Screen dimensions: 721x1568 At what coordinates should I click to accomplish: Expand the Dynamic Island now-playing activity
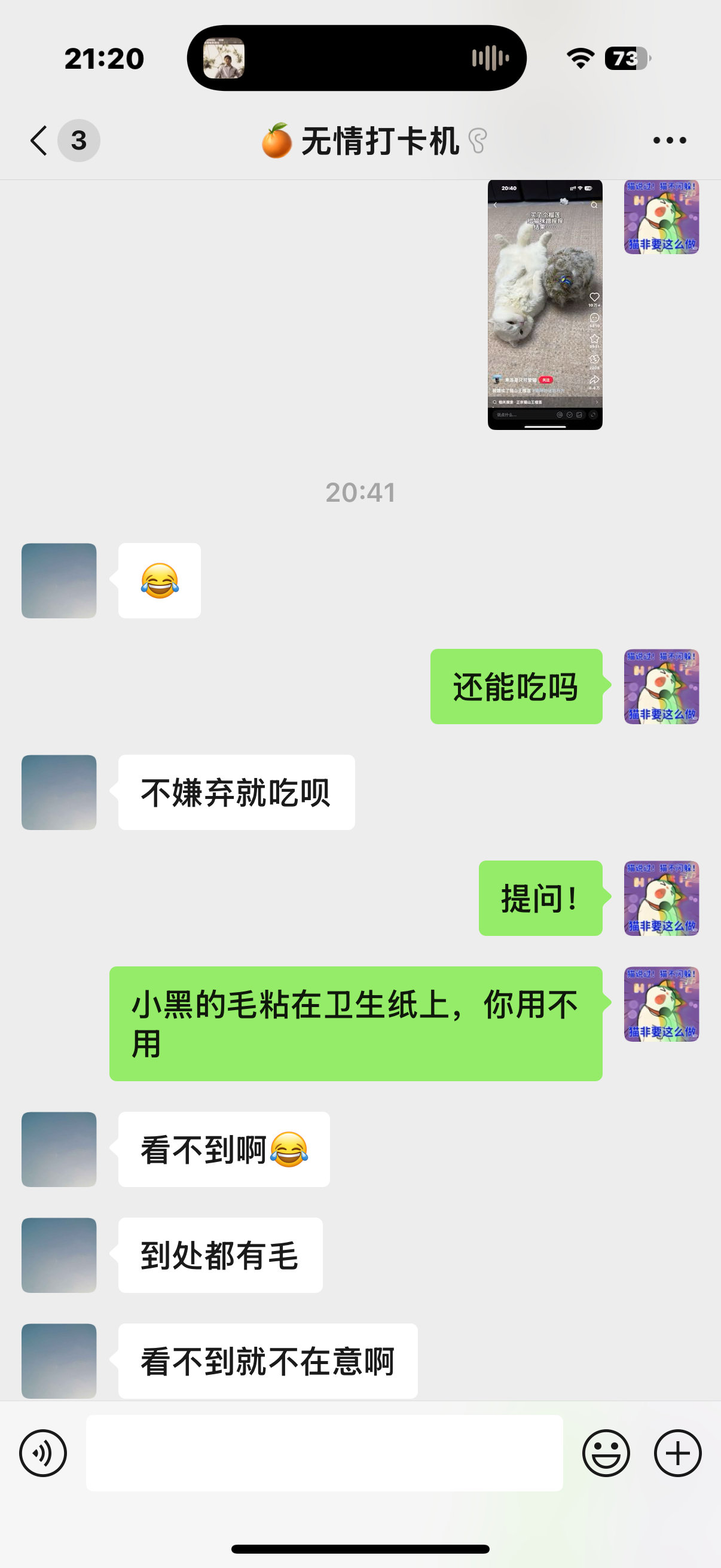pos(356,58)
